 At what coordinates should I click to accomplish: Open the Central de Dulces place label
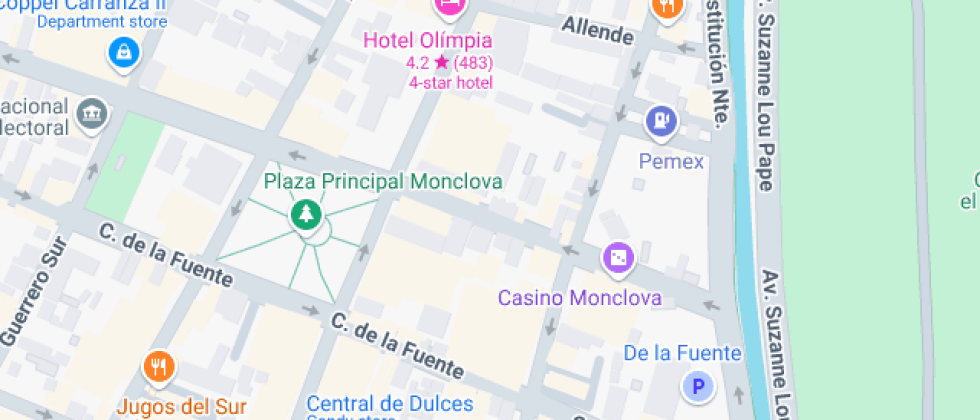click(x=389, y=404)
